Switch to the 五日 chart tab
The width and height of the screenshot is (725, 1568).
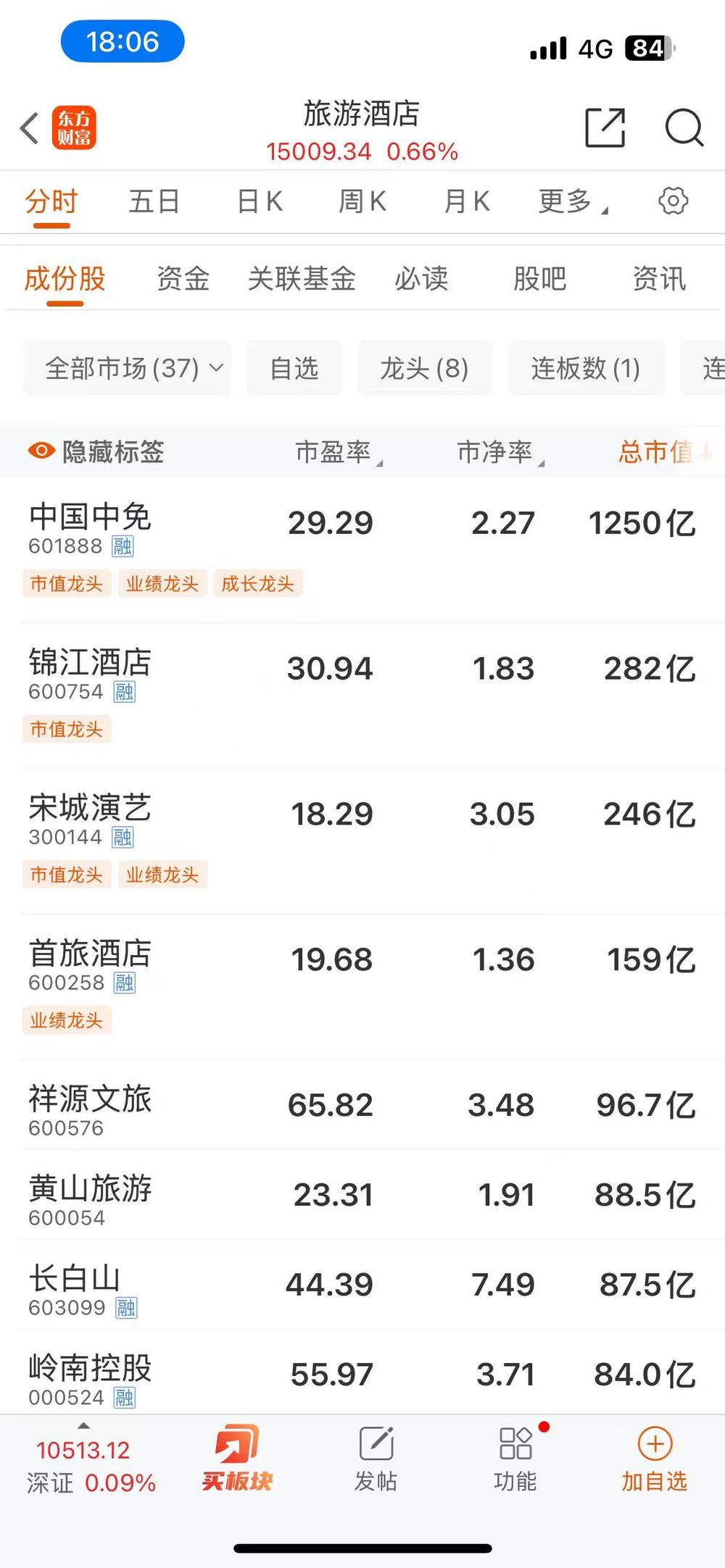(x=154, y=201)
